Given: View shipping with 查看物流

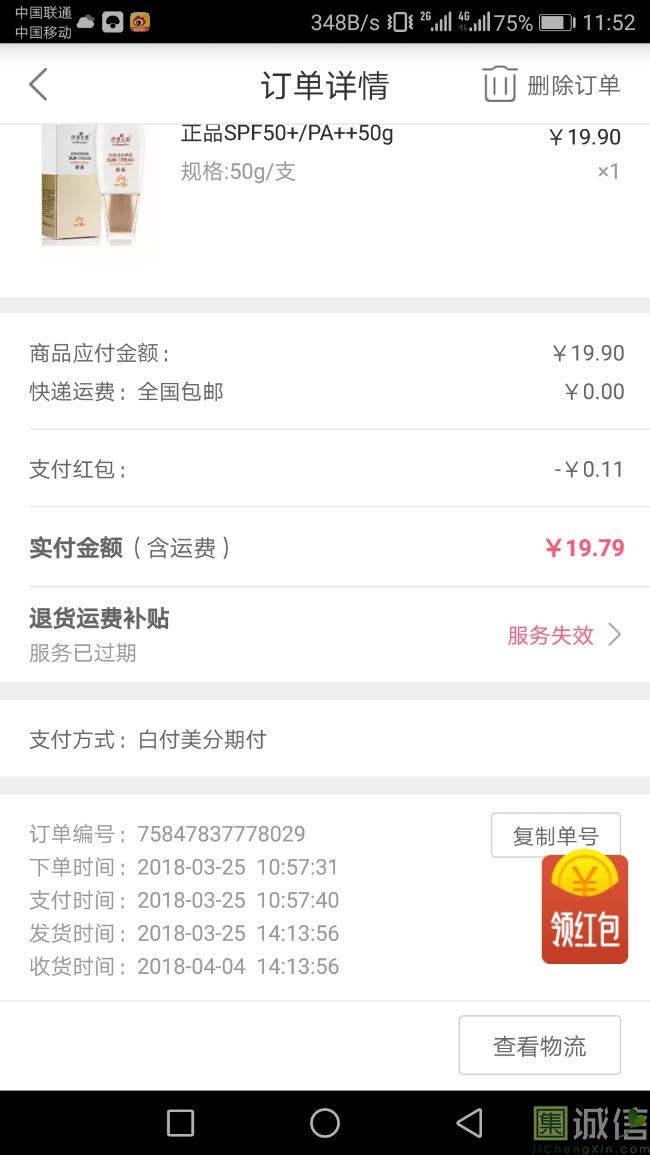Looking at the screenshot, I should pos(539,1046).
